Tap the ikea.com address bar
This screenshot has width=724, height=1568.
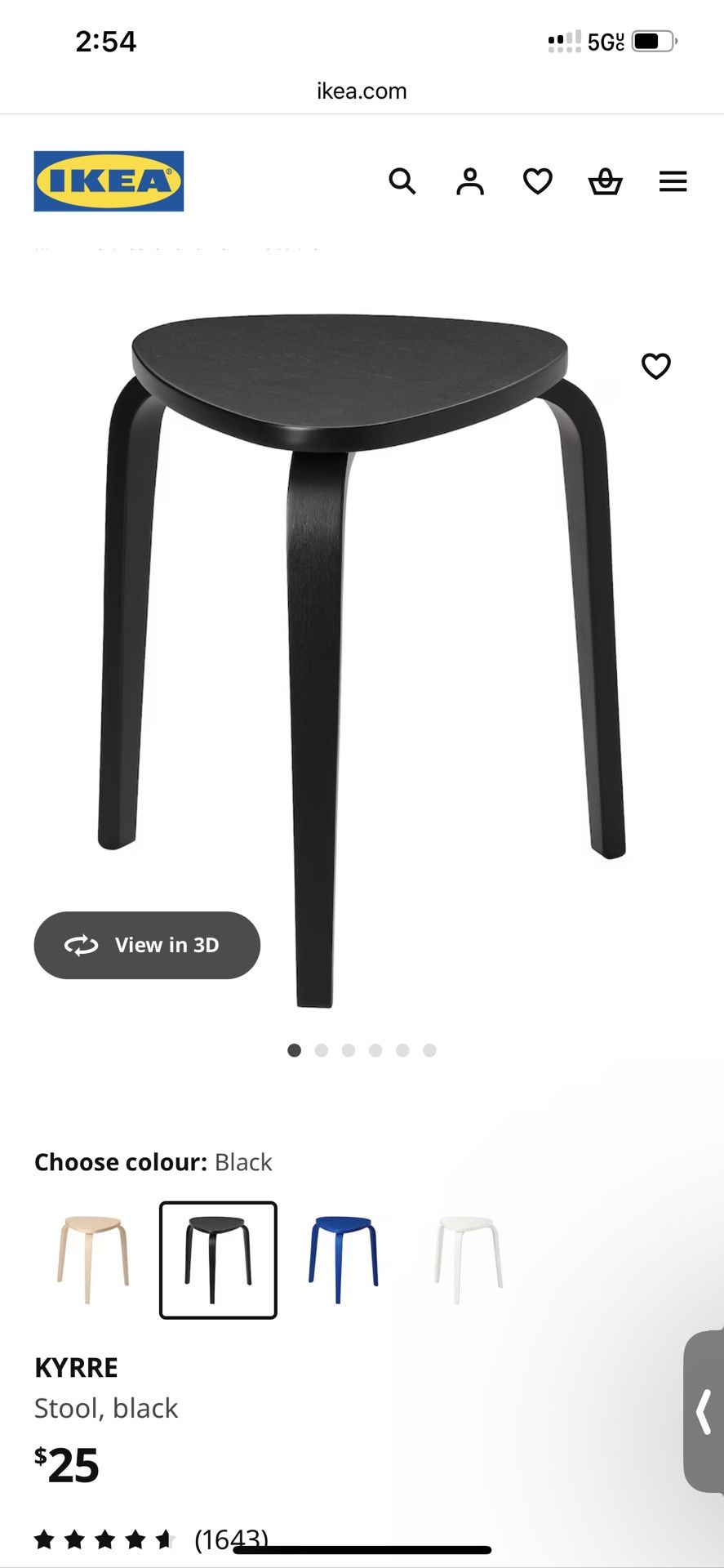362,91
